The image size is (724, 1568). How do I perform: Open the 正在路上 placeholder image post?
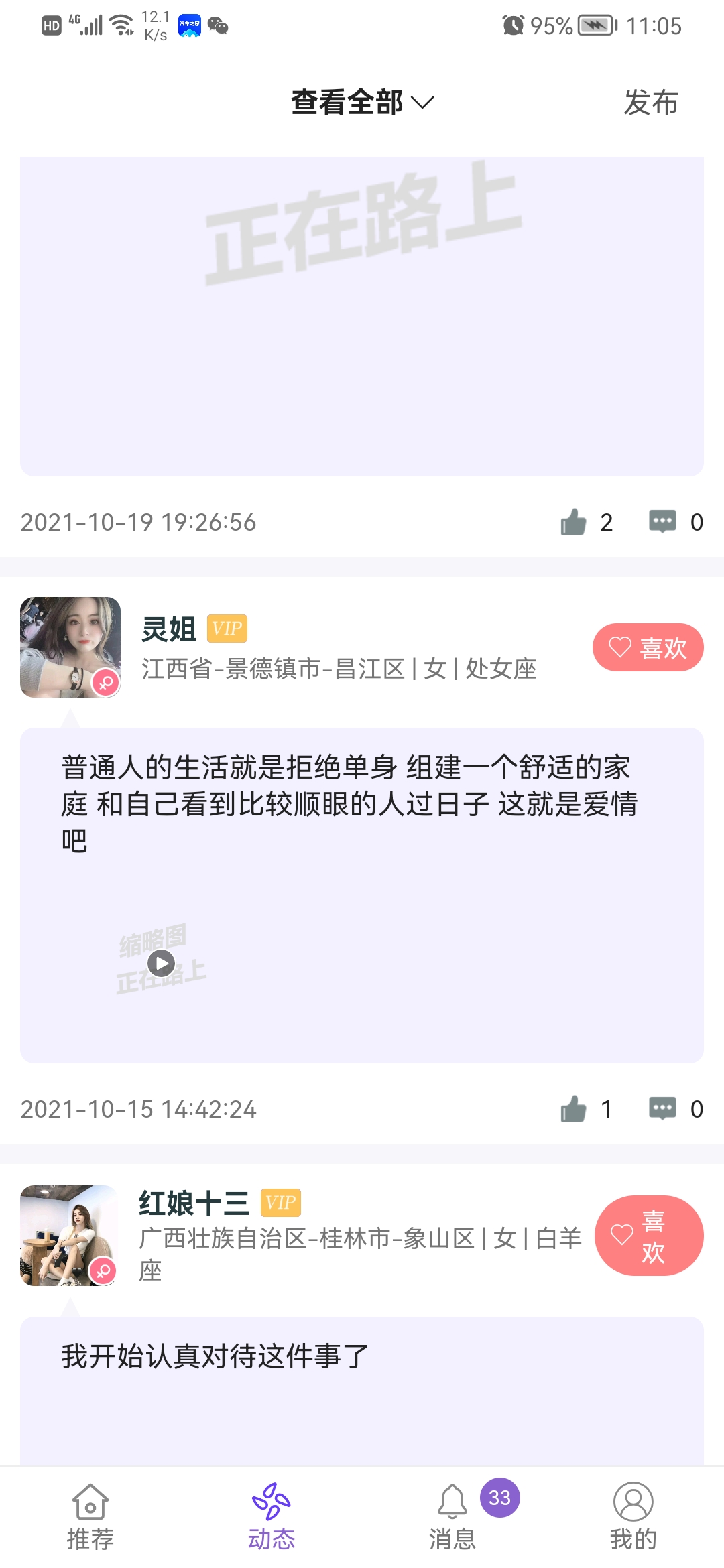point(362,316)
